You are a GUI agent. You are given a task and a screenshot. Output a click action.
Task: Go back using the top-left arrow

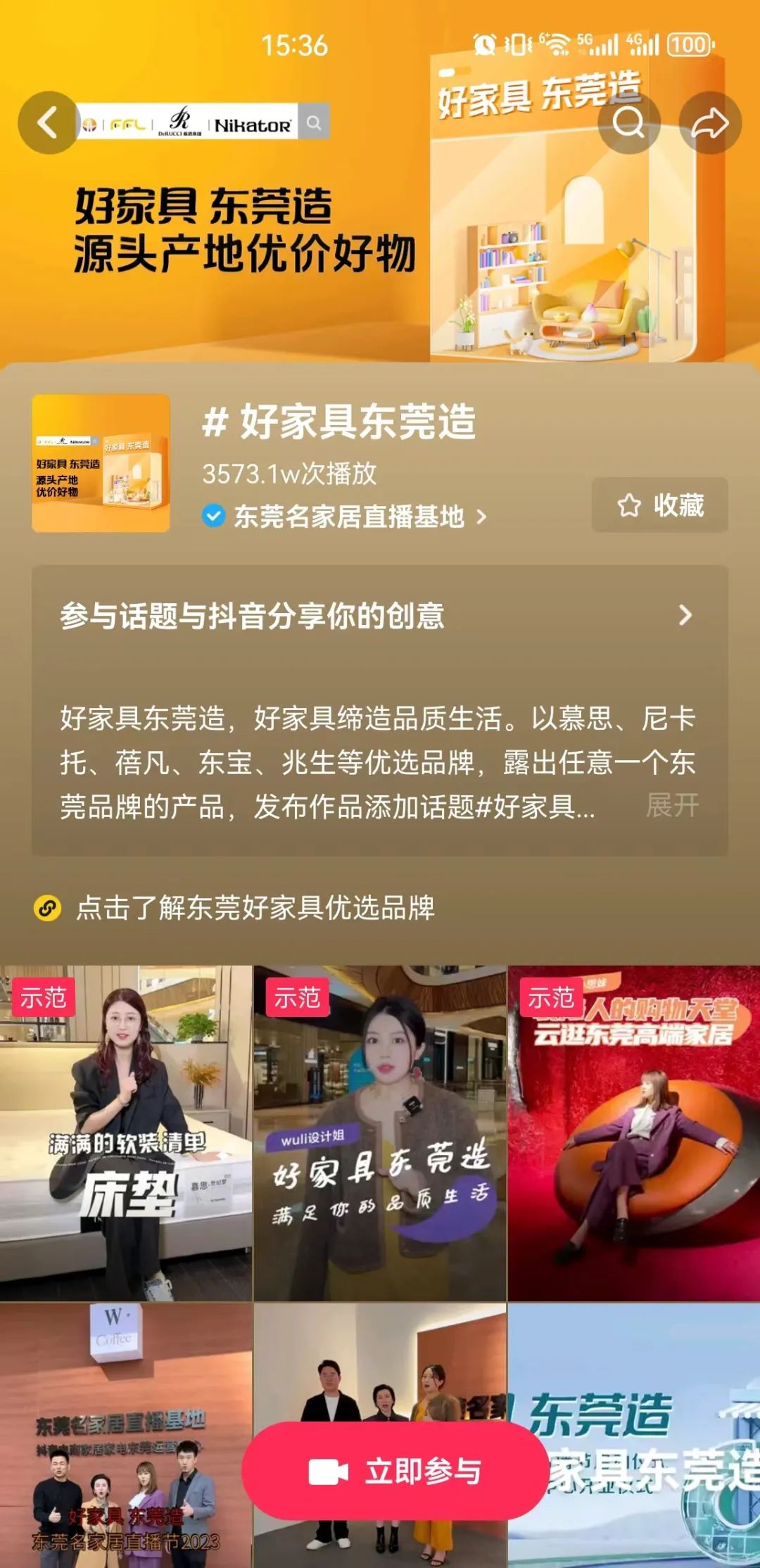[47, 123]
